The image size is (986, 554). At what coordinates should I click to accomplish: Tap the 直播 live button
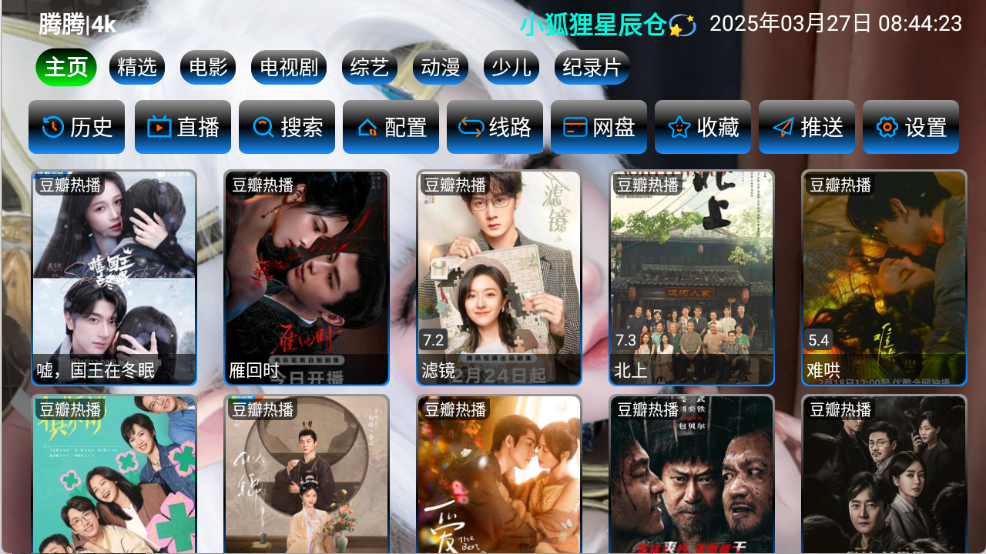click(183, 127)
